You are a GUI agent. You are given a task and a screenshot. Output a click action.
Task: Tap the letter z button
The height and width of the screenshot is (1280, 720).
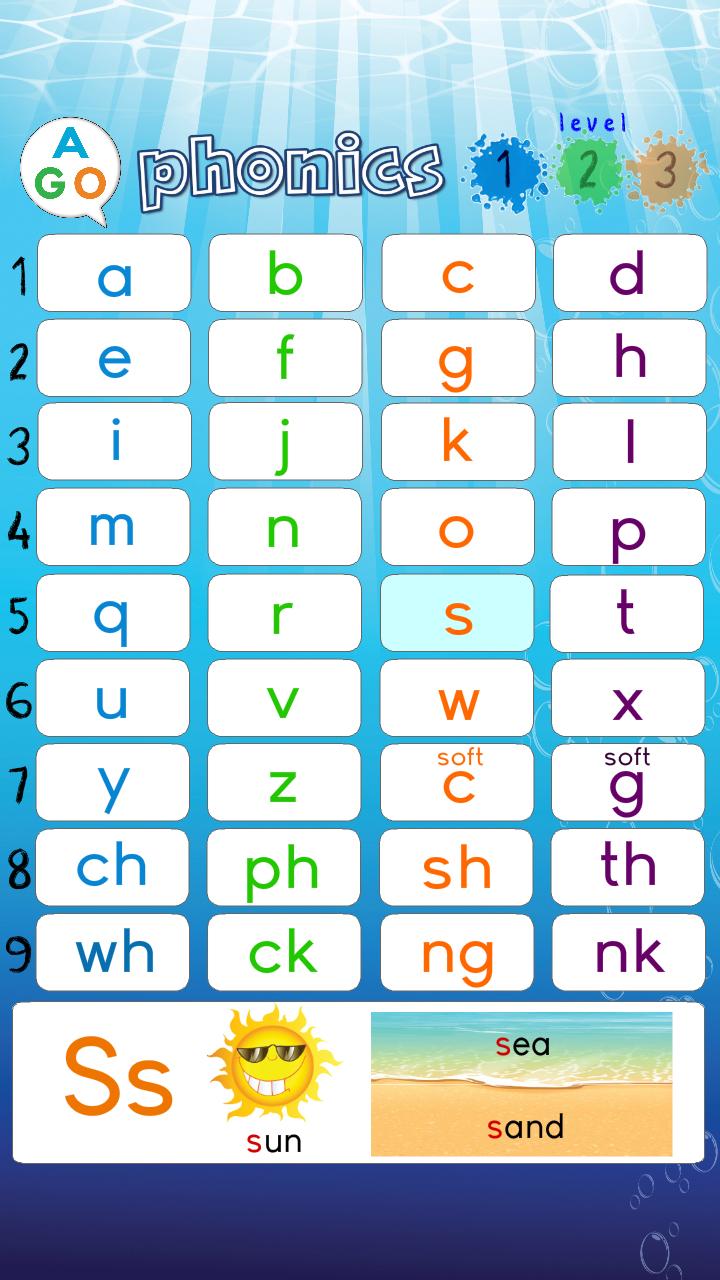click(284, 783)
